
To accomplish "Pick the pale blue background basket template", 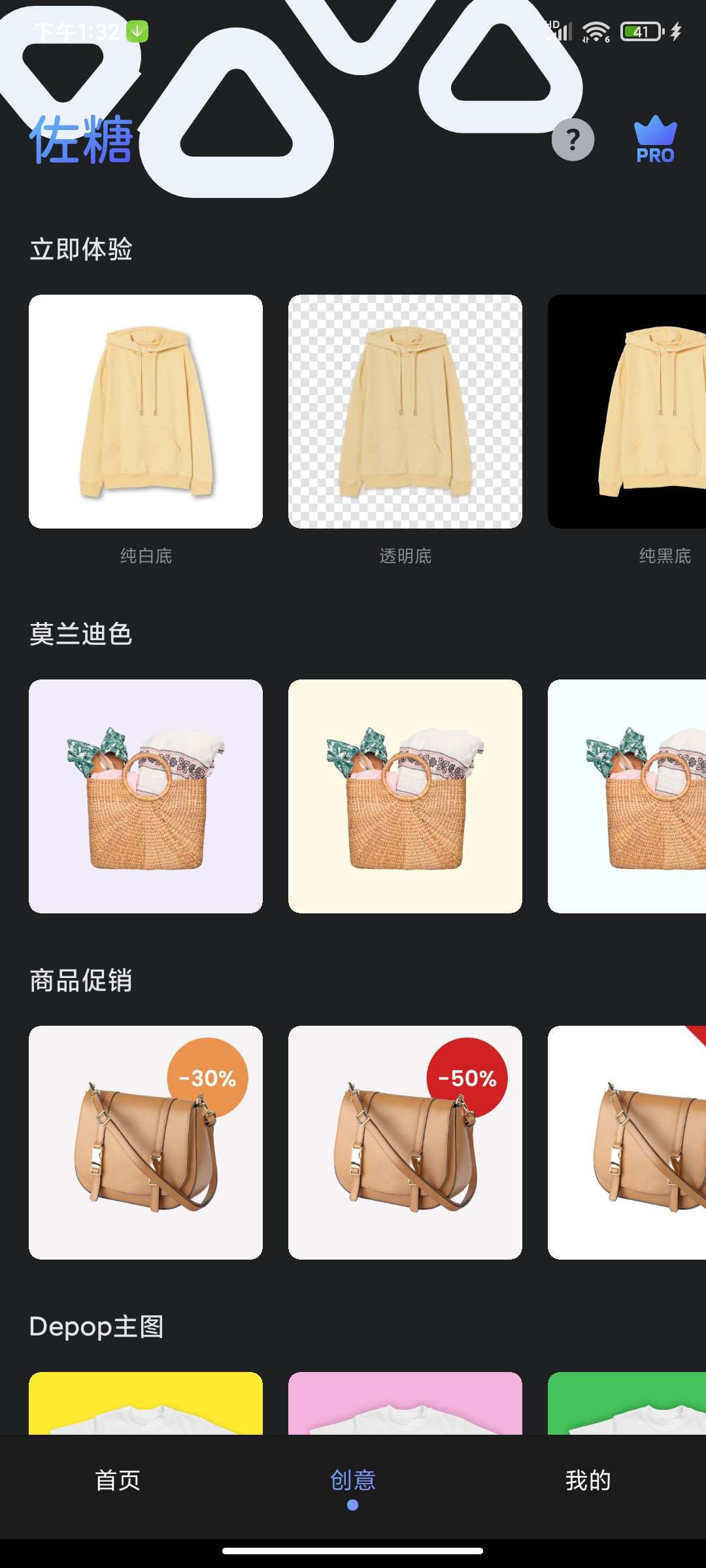I will pos(628,796).
